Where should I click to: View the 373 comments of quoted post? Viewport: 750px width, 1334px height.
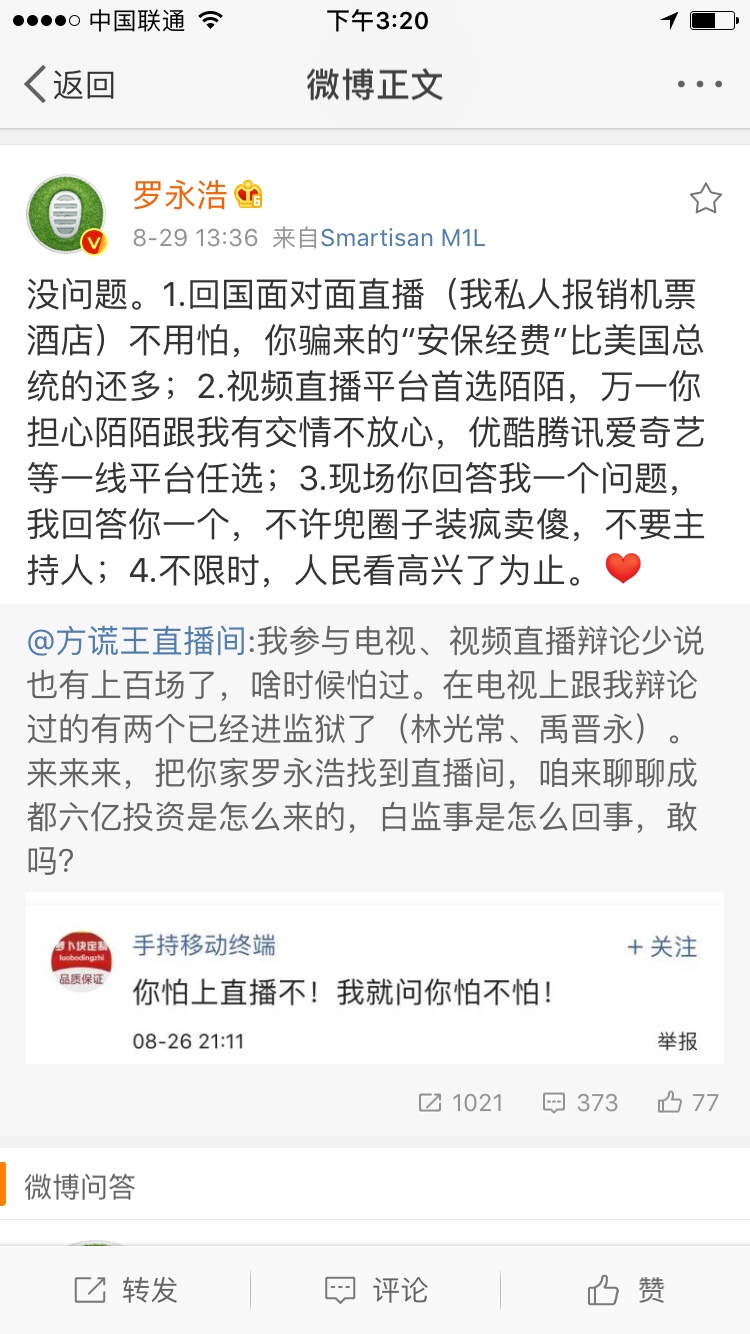(581, 1102)
